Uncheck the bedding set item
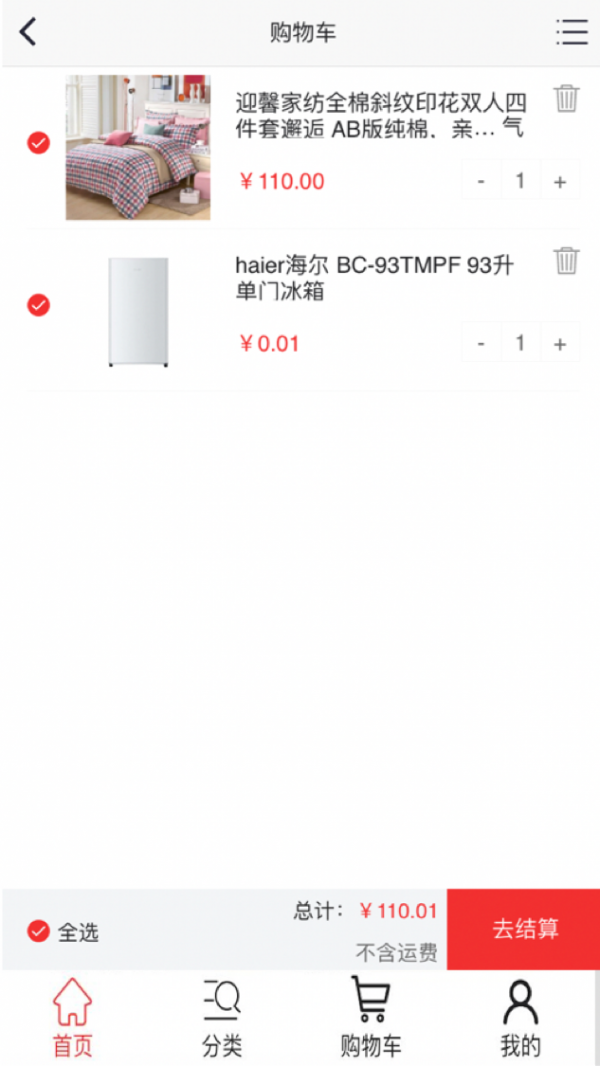The width and height of the screenshot is (600, 1066). (x=38, y=143)
